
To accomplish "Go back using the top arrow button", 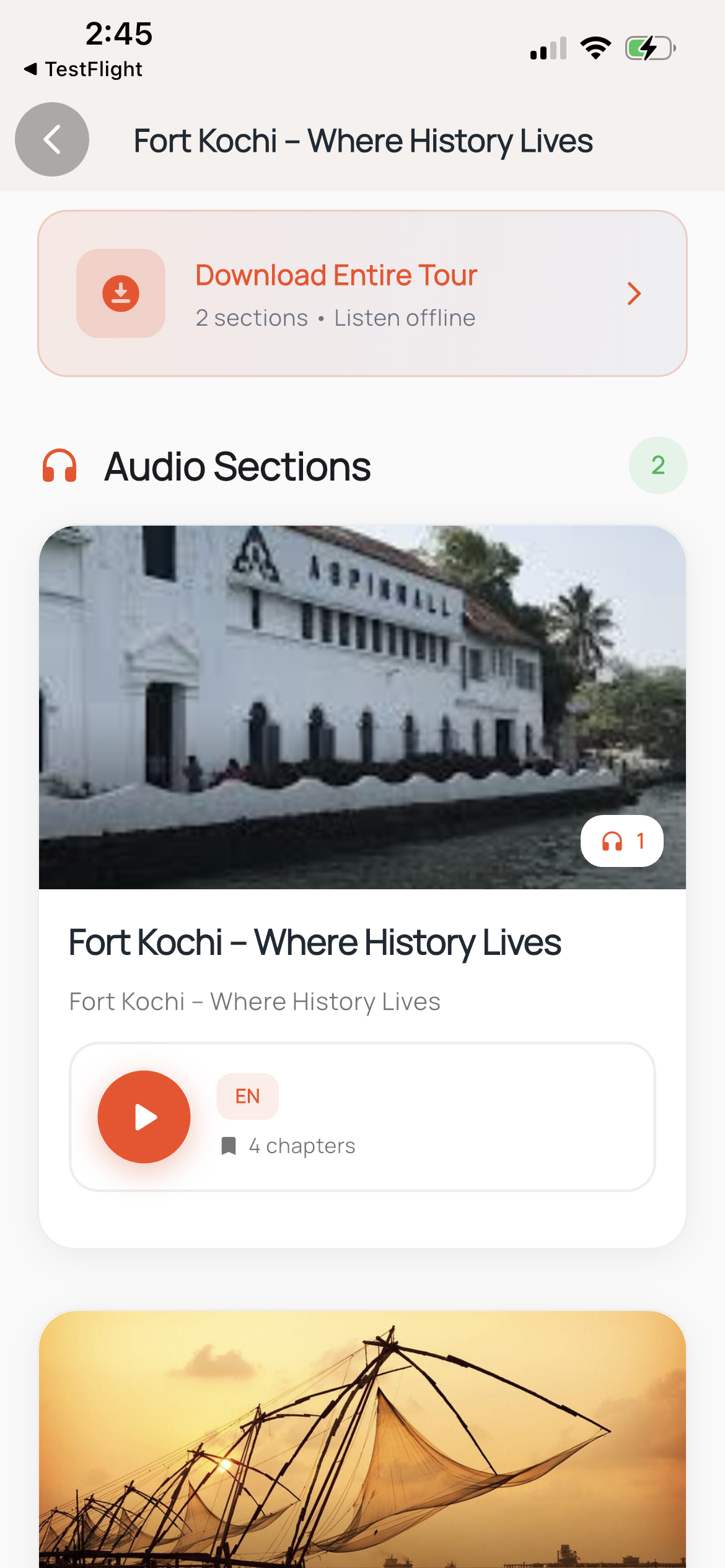I will (x=52, y=139).
